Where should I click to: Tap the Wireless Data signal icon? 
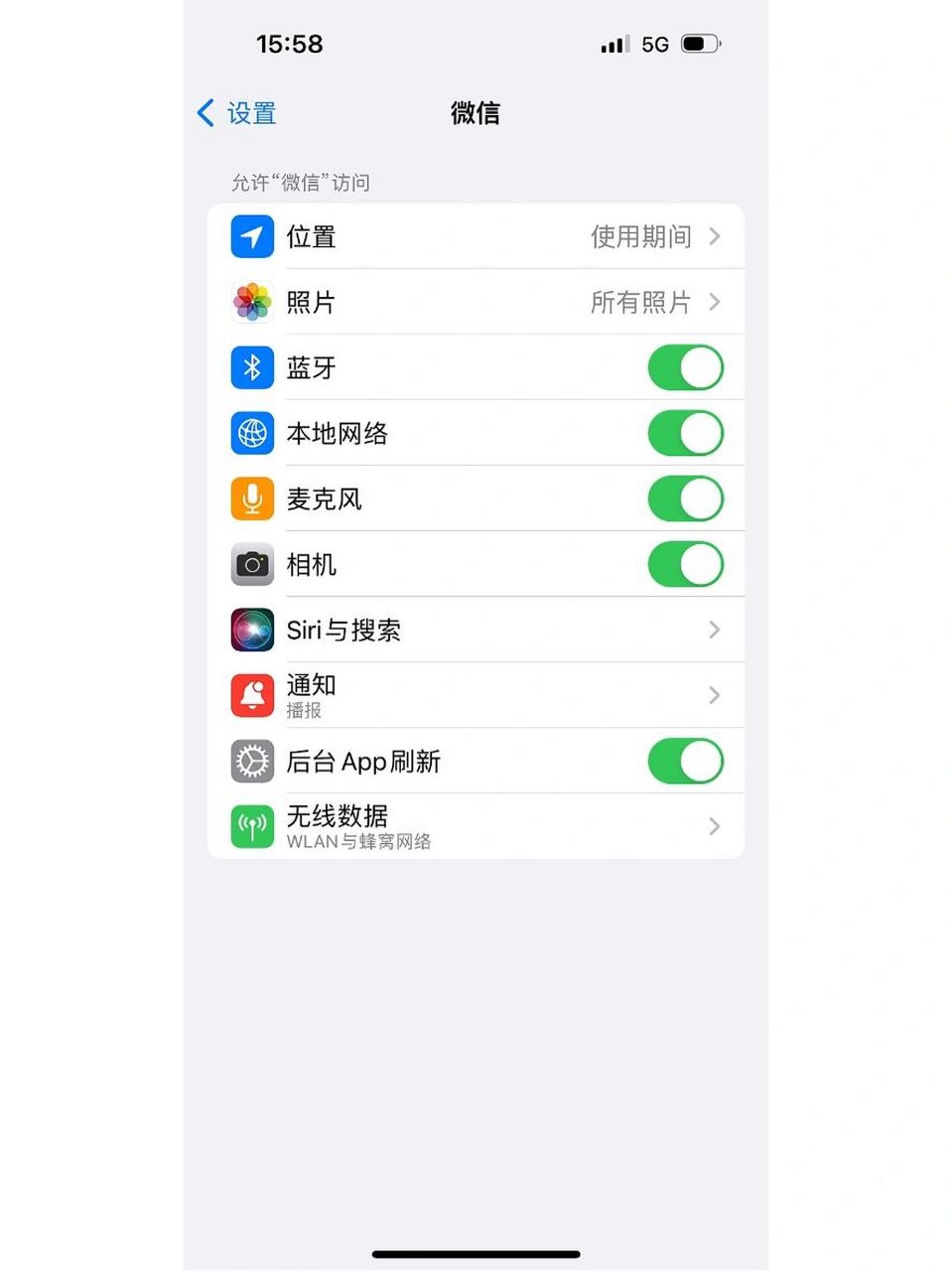point(251,825)
